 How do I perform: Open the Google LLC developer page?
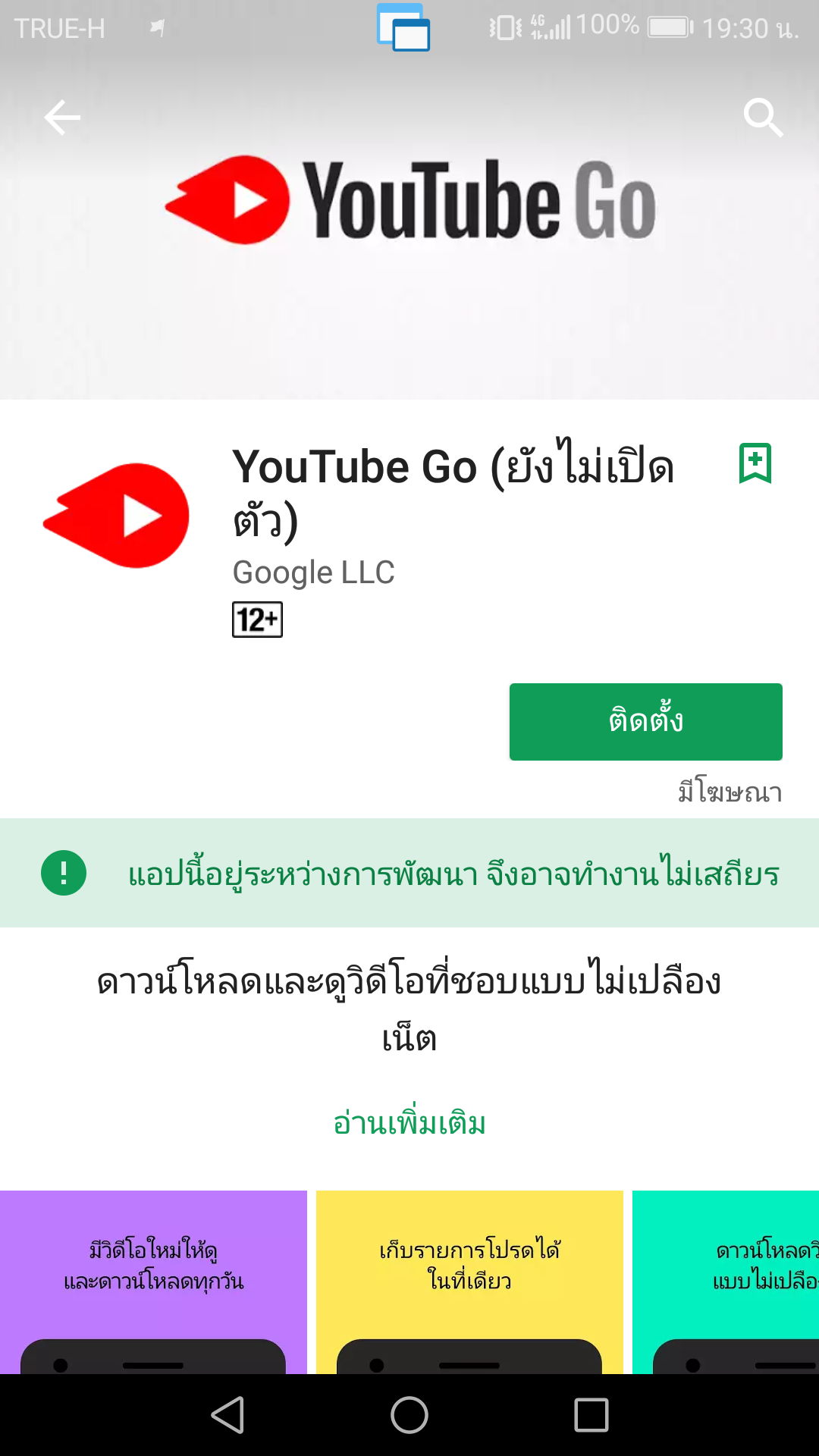(313, 573)
